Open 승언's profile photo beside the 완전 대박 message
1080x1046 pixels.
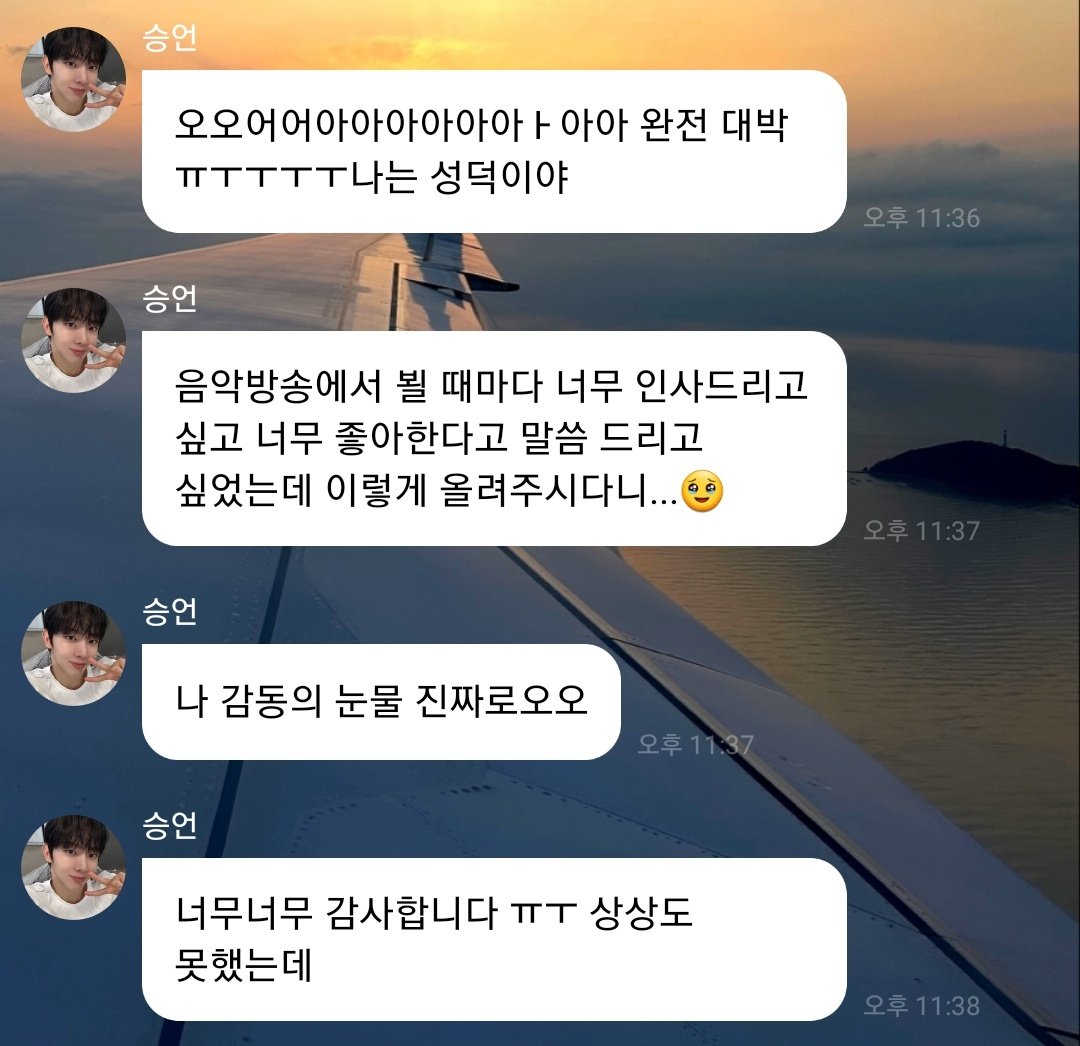click(73, 80)
